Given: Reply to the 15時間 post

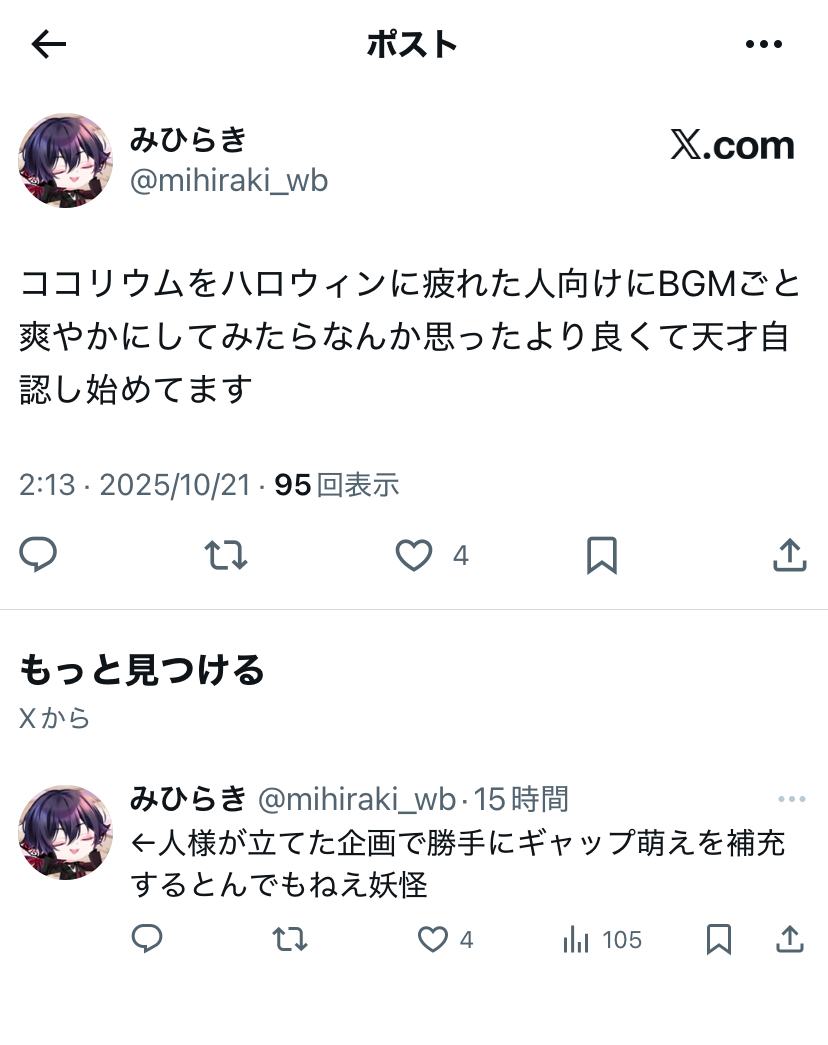Looking at the screenshot, I should (x=147, y=939).
